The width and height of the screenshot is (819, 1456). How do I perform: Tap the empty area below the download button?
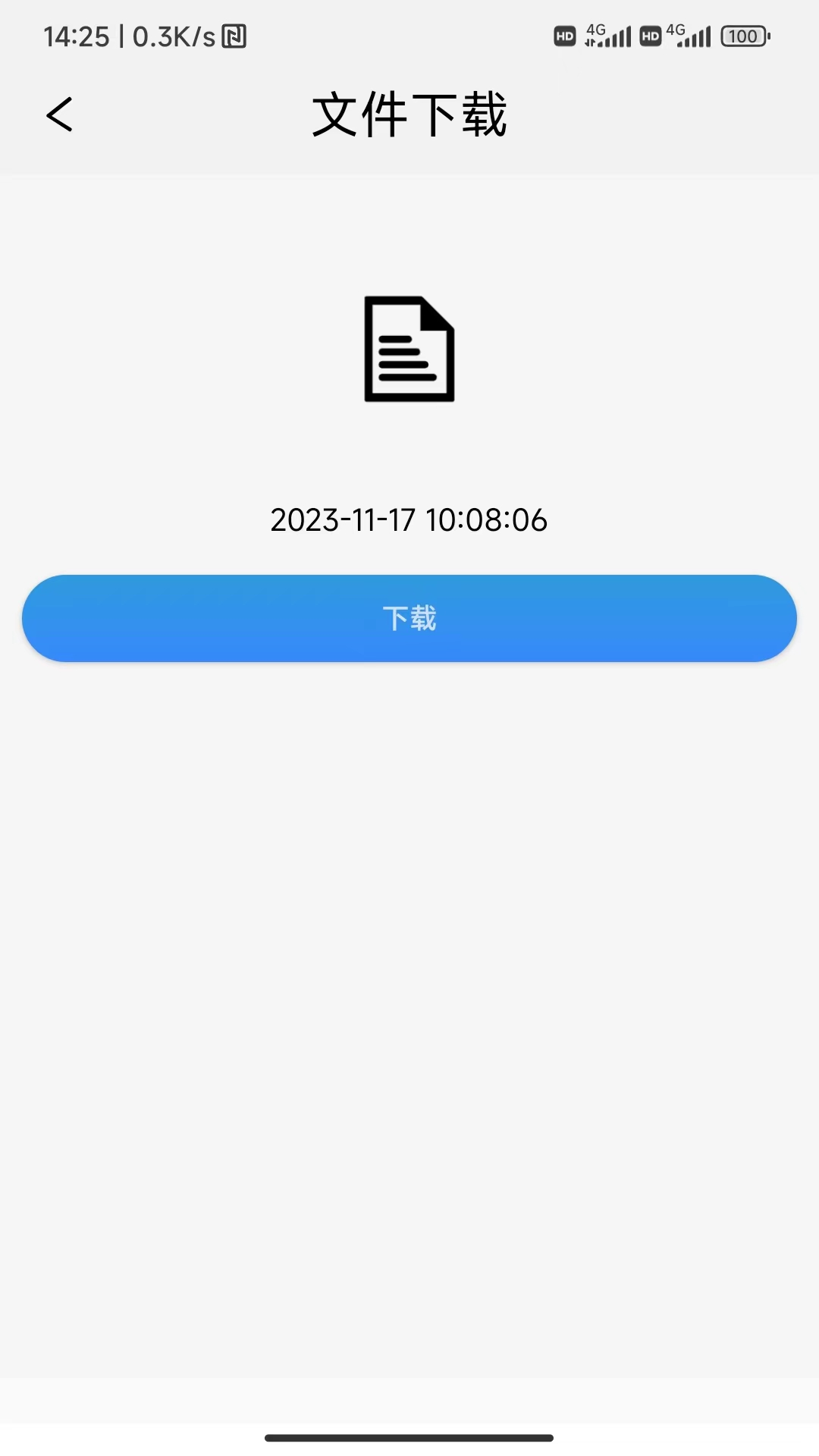[409, 910]
